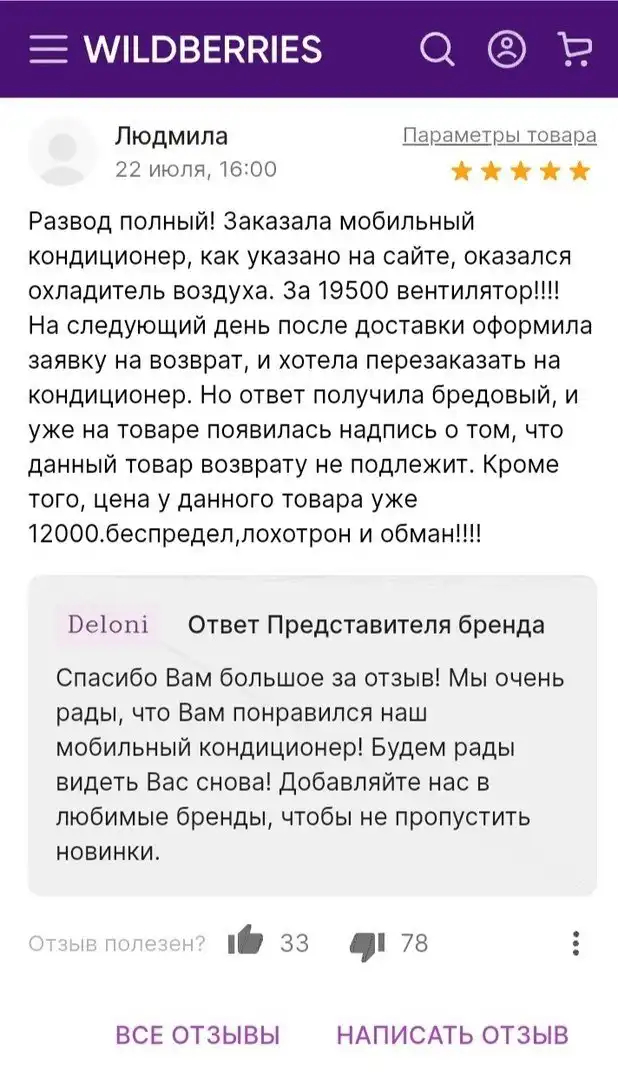
Task: Open the hamburger menu
Action: [x=48, y=49]
